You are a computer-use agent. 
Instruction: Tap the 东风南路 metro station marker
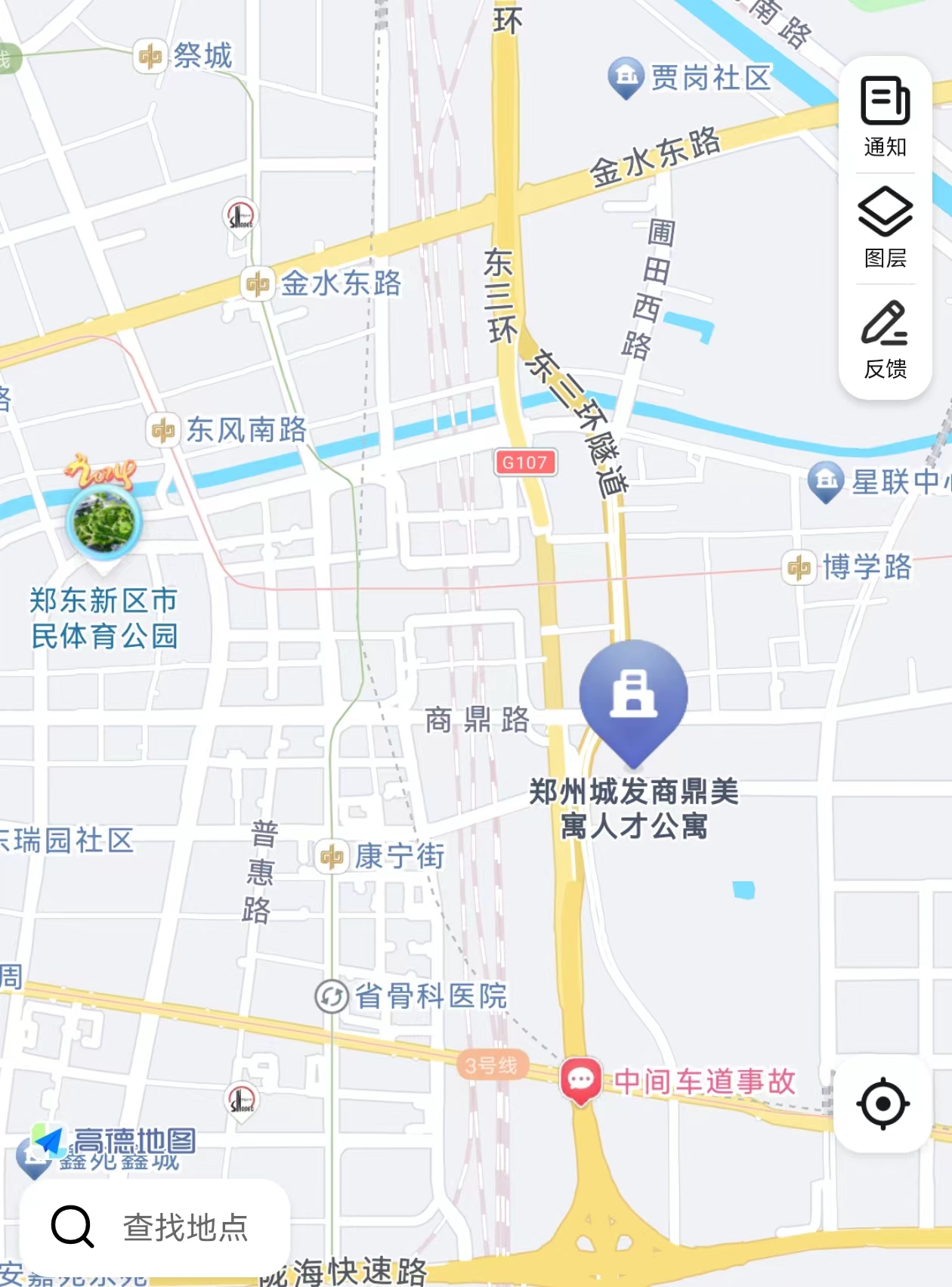point(163,431)
